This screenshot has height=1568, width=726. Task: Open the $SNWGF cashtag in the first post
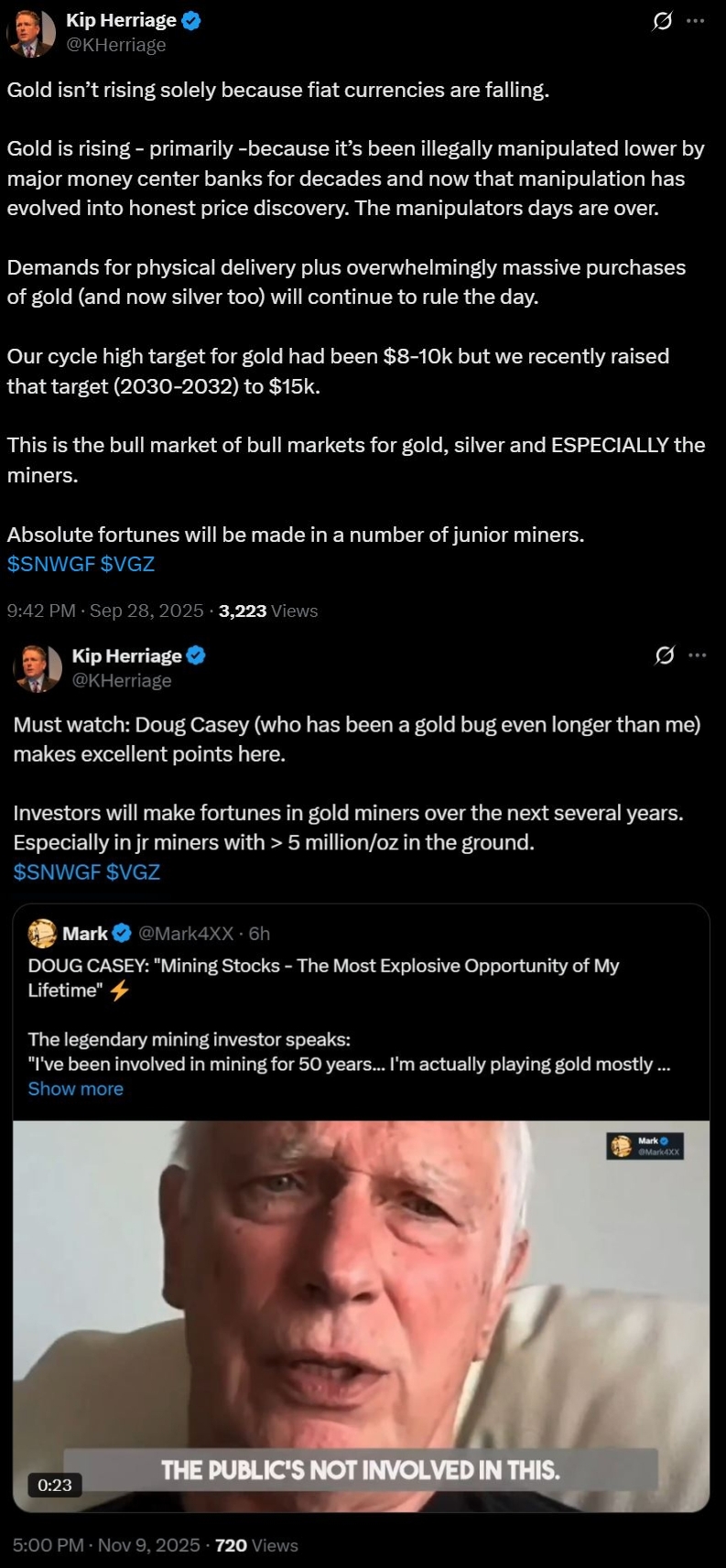(x=51, y=564)
